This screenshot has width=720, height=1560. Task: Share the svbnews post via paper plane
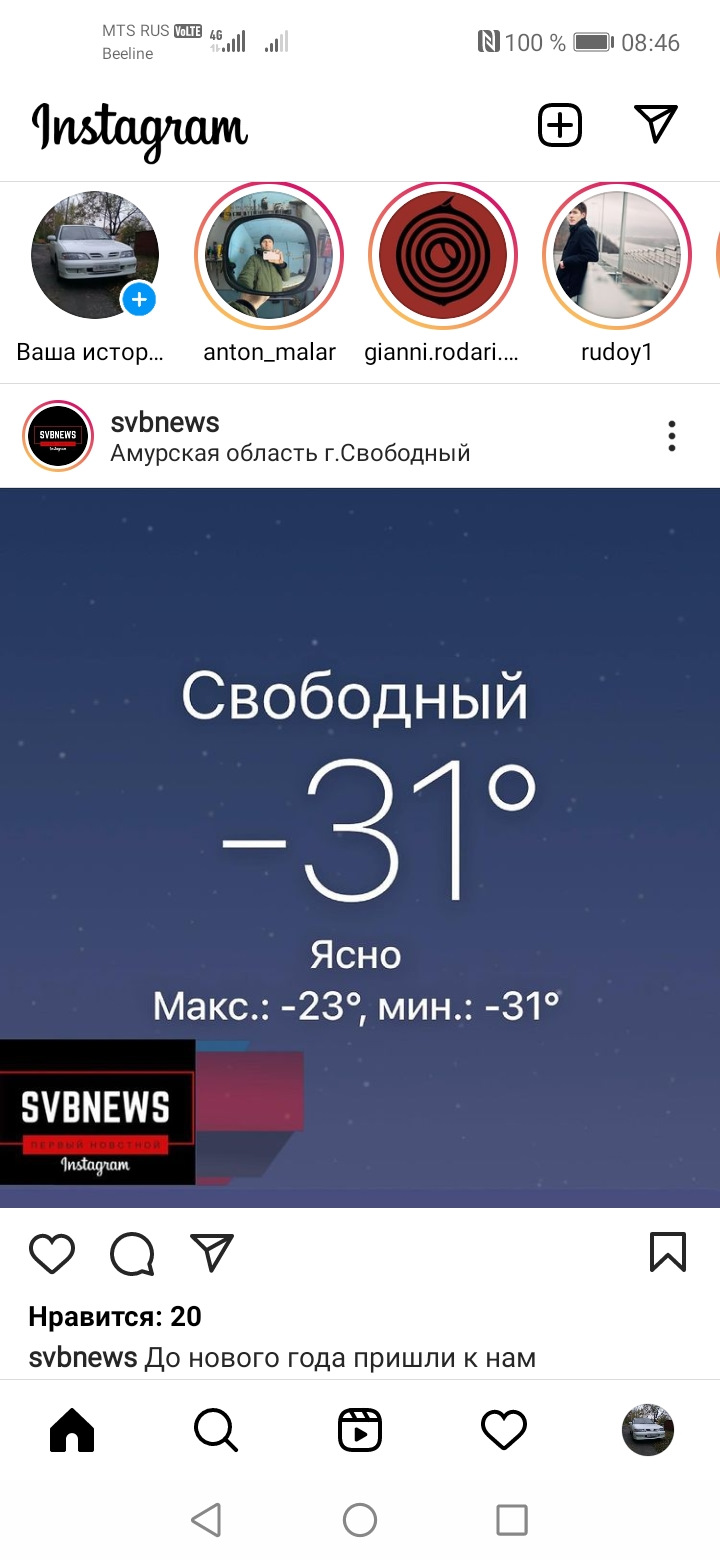[212, 1253]
